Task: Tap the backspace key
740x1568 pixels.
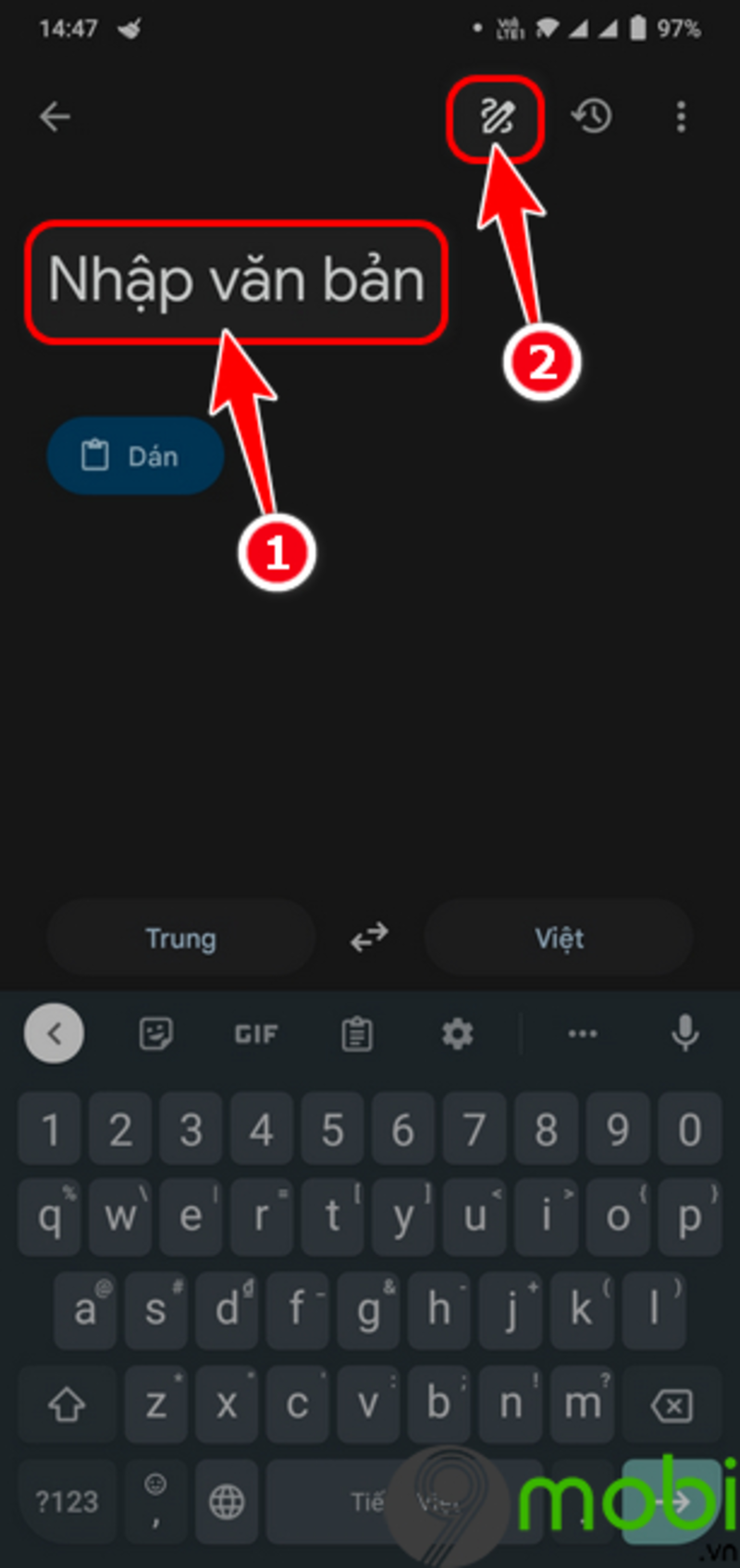Action: [x=672, y=1407]
